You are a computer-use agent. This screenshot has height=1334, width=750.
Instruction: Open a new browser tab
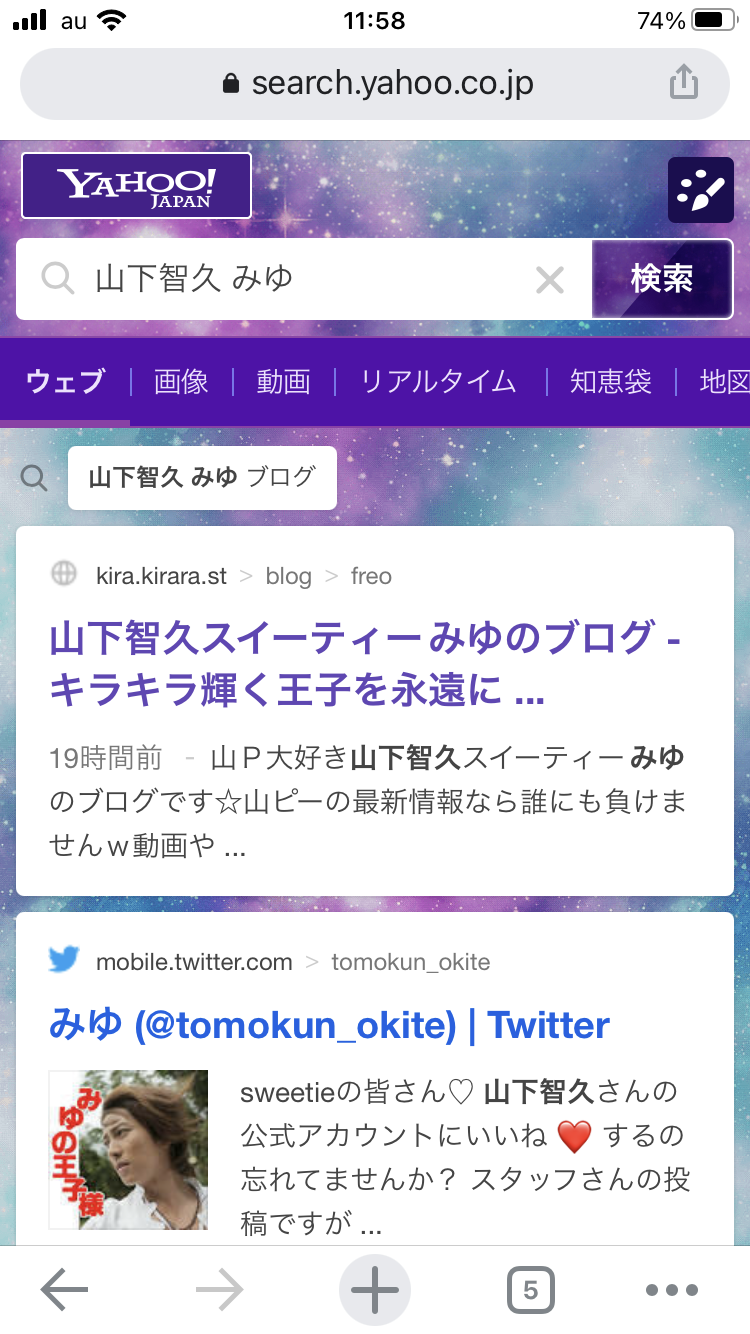pyautogui.click(x=375, y=1290)
